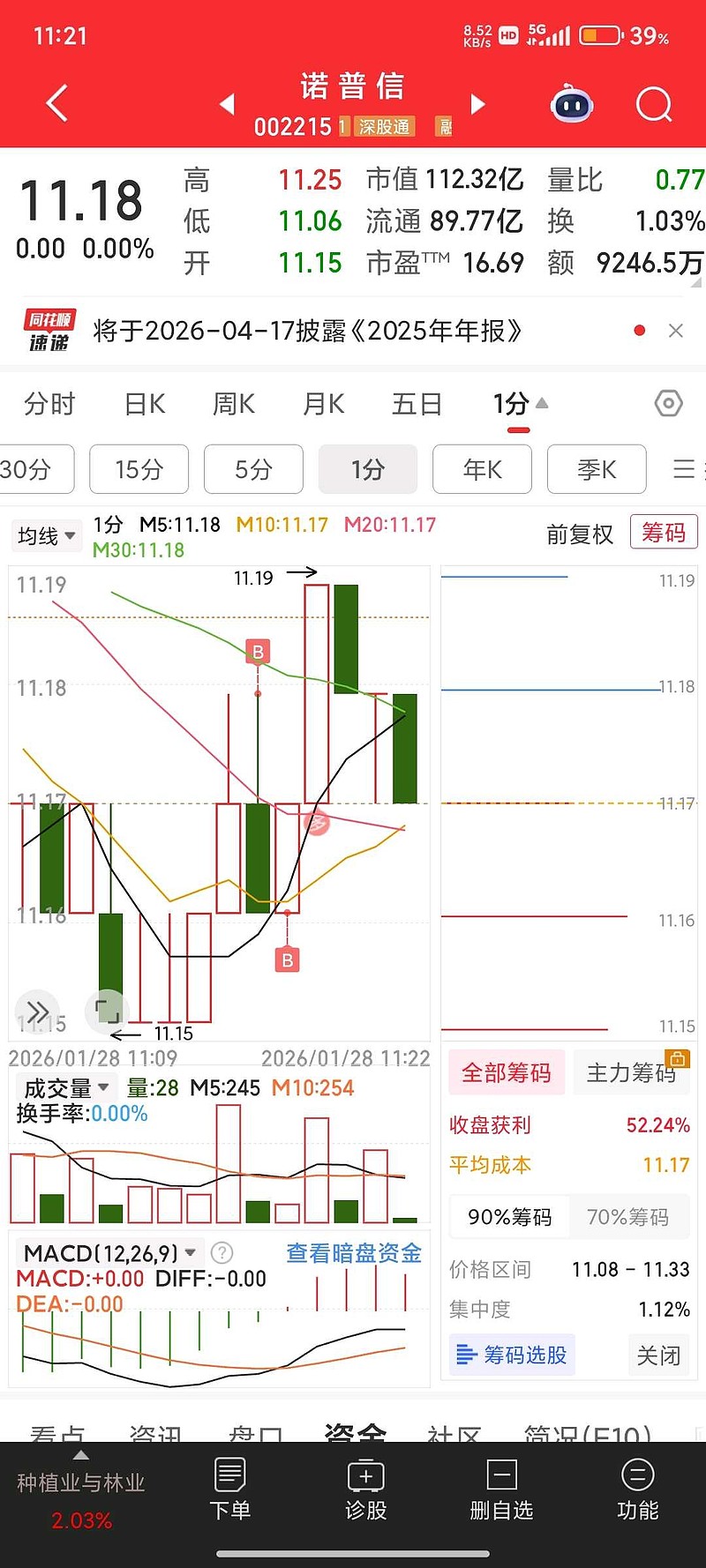This screenshot has height=1568, width=706.
Task: Open the 均线 moving average dropdown
Action: coord(46,535)
